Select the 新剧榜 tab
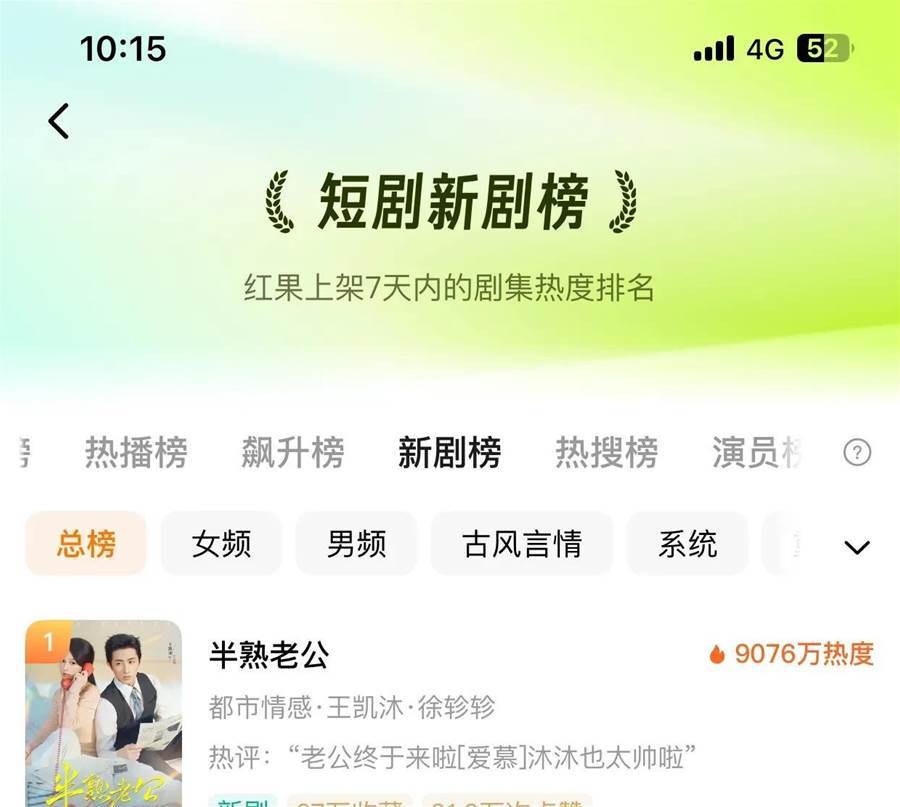The image size is (900, 807). pos(449,453)
